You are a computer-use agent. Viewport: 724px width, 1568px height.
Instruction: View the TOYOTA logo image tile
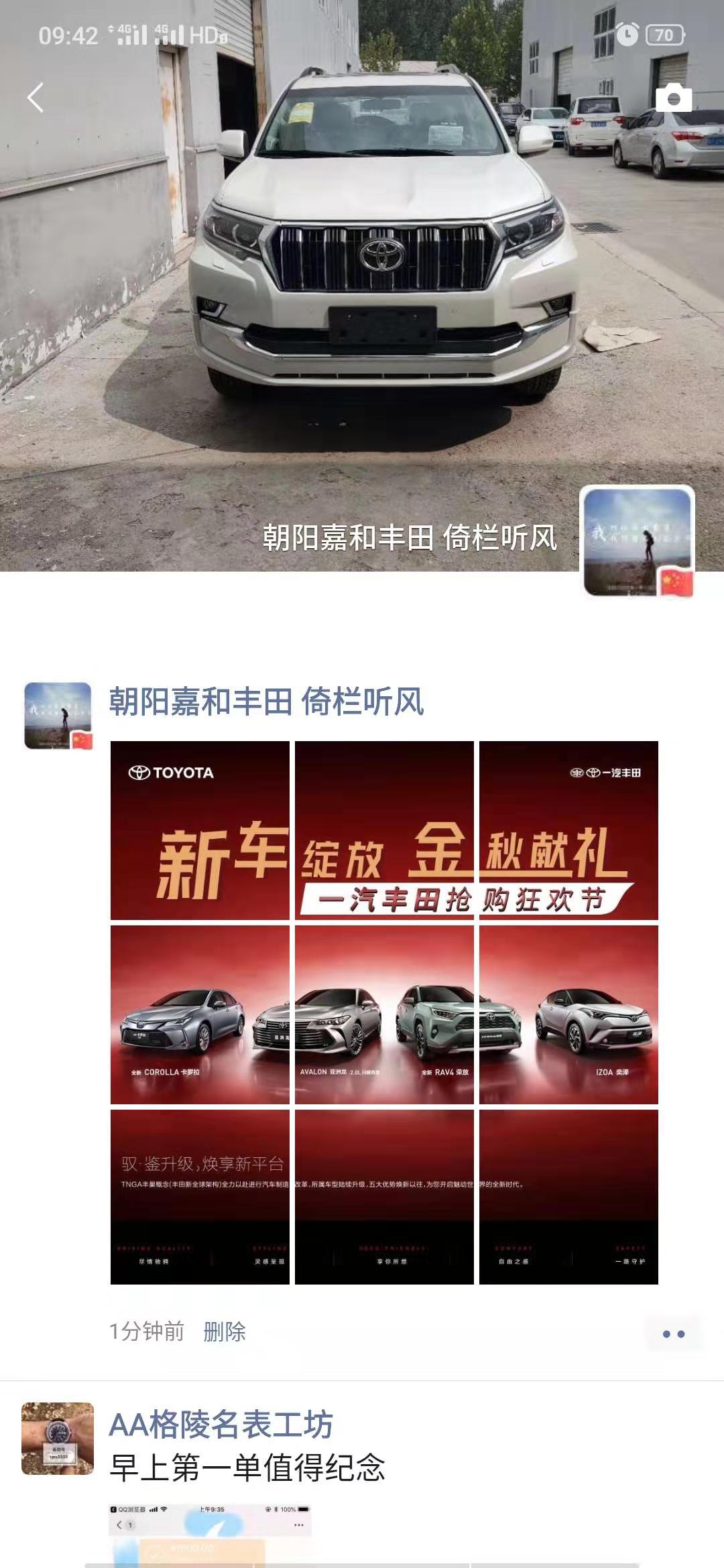pyautogui.click(x=200, y=830)
